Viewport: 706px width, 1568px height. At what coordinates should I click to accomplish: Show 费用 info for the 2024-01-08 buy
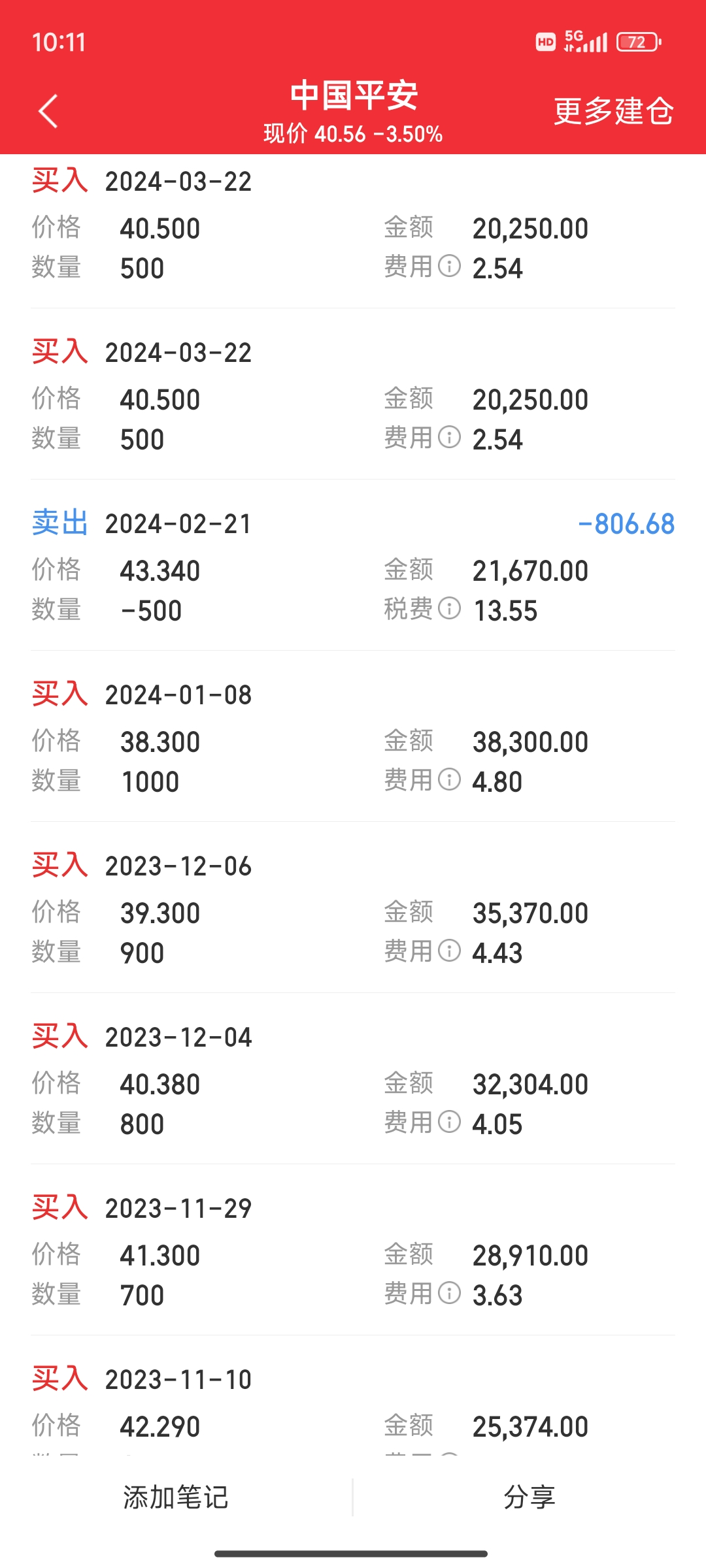tap(449, 779)
